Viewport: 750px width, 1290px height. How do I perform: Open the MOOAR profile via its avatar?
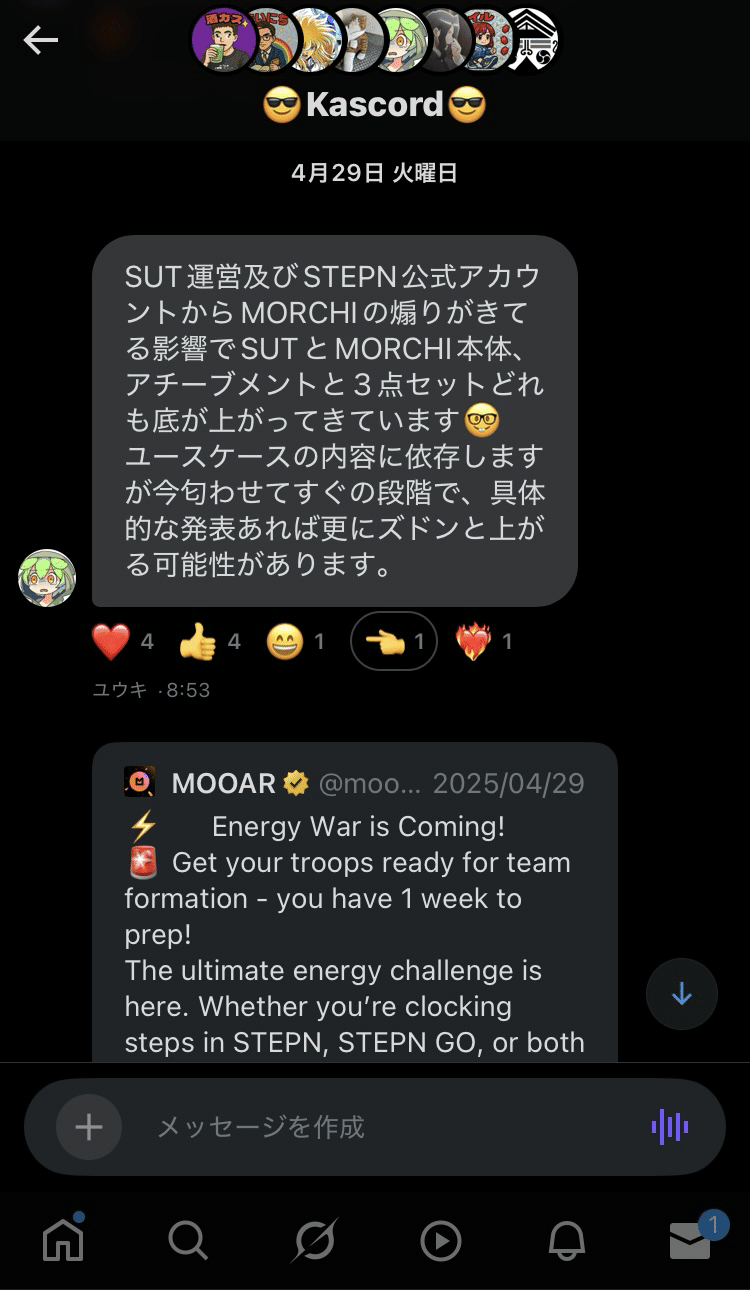[139, 783]
